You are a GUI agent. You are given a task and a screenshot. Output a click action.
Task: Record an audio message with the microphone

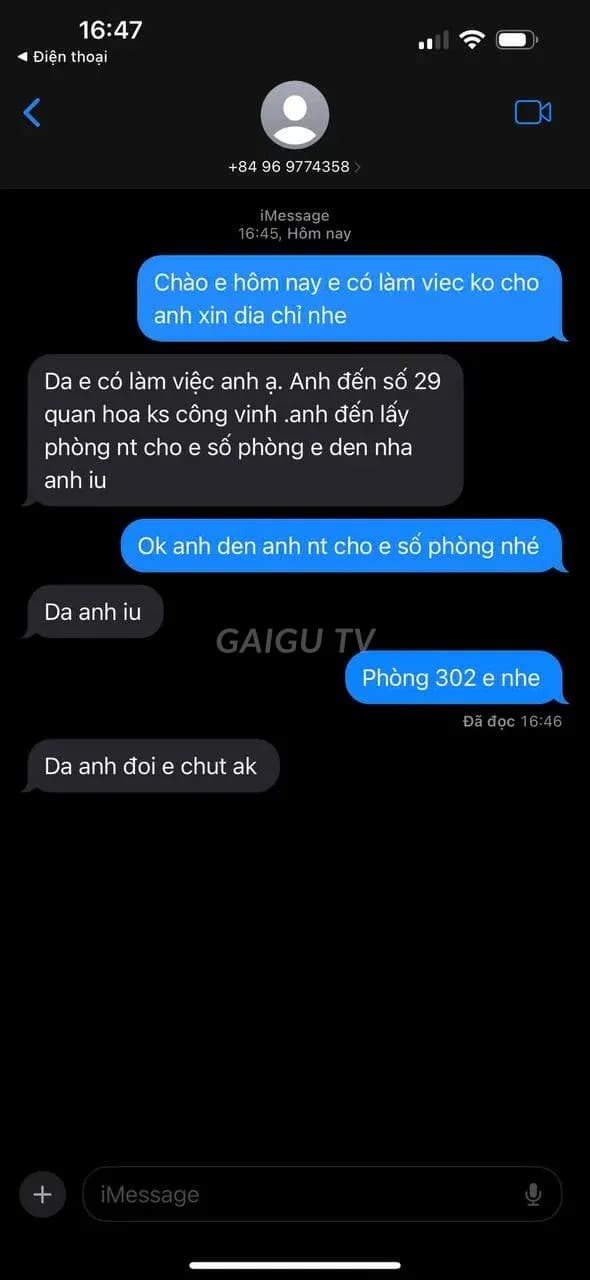coord(533,1194)
